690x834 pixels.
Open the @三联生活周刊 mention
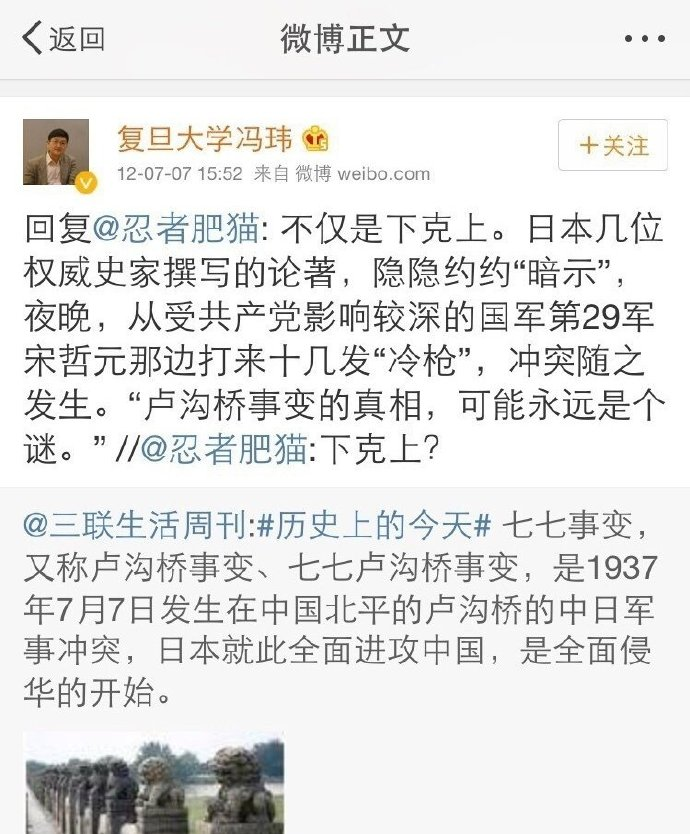point(138,525)
